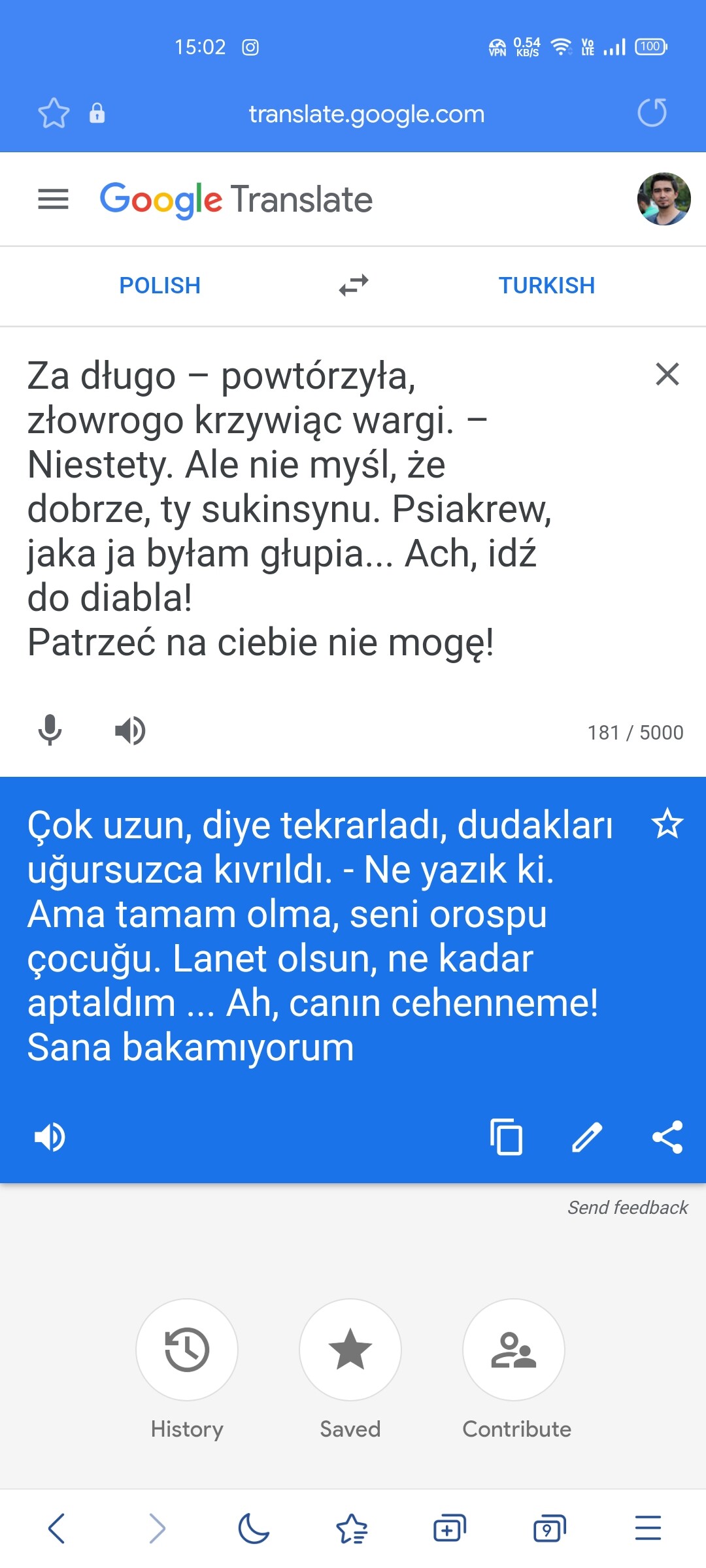Listen to the Polish source text
The image size is (706, 1568).
pos(130,730)
